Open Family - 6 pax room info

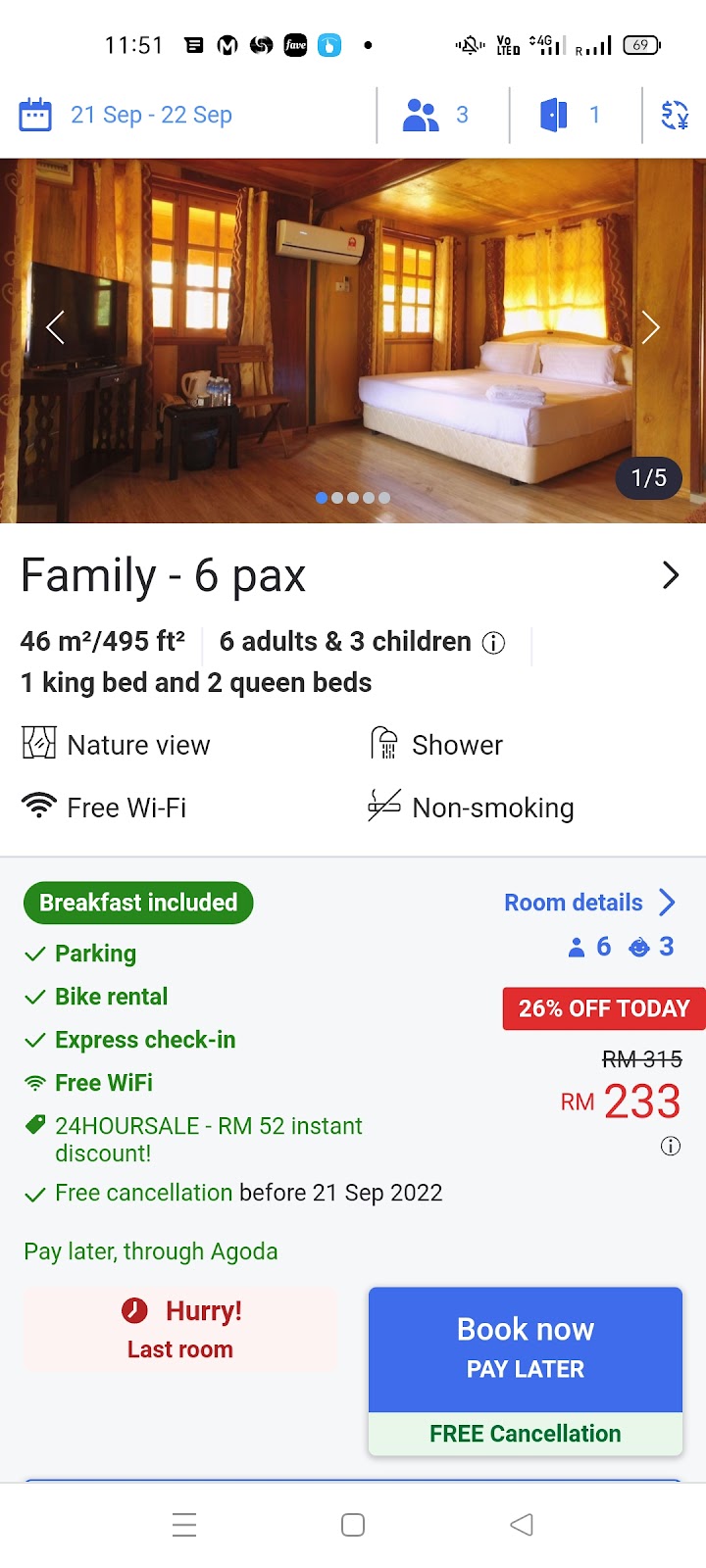(x=670, y=575)
